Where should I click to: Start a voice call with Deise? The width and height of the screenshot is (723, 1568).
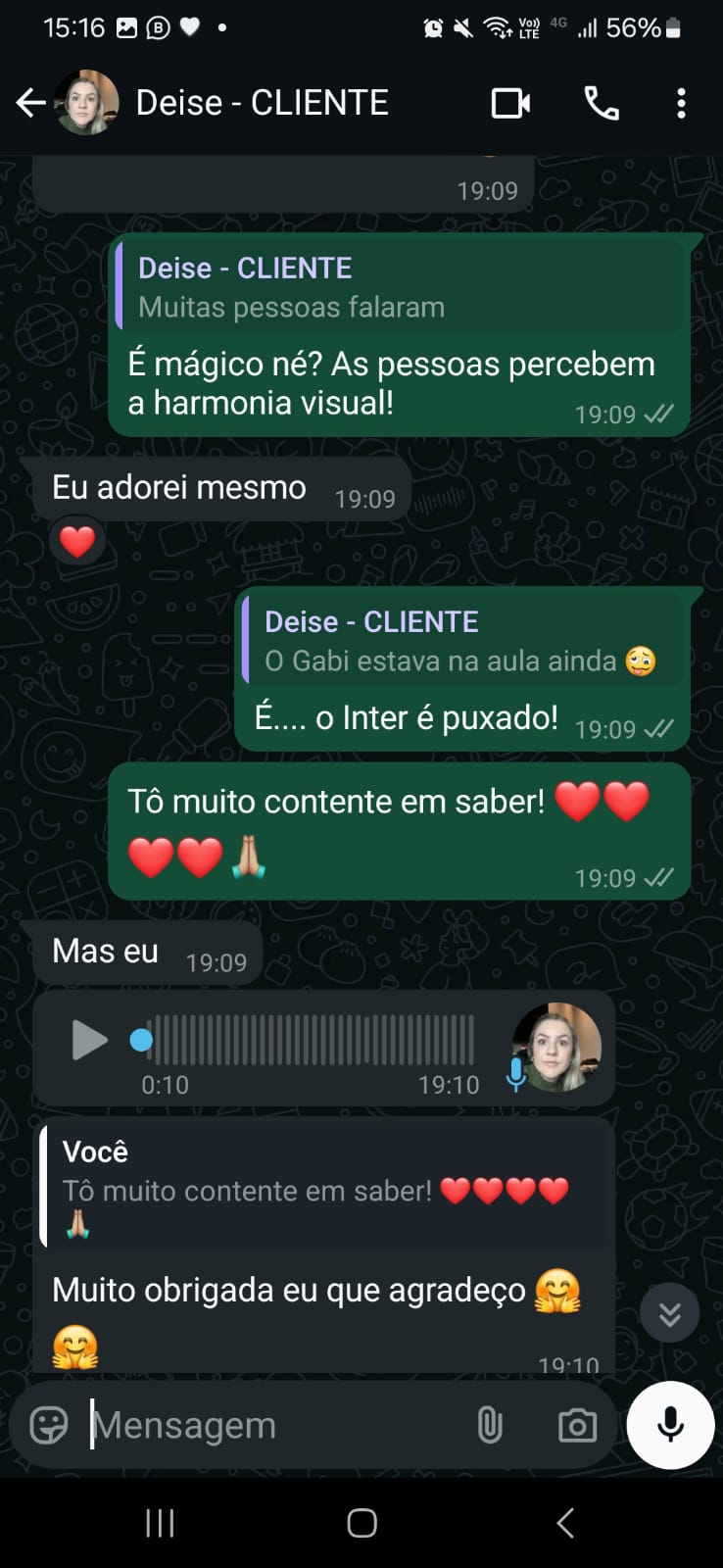pyautogui.click(x=602, y=102)
